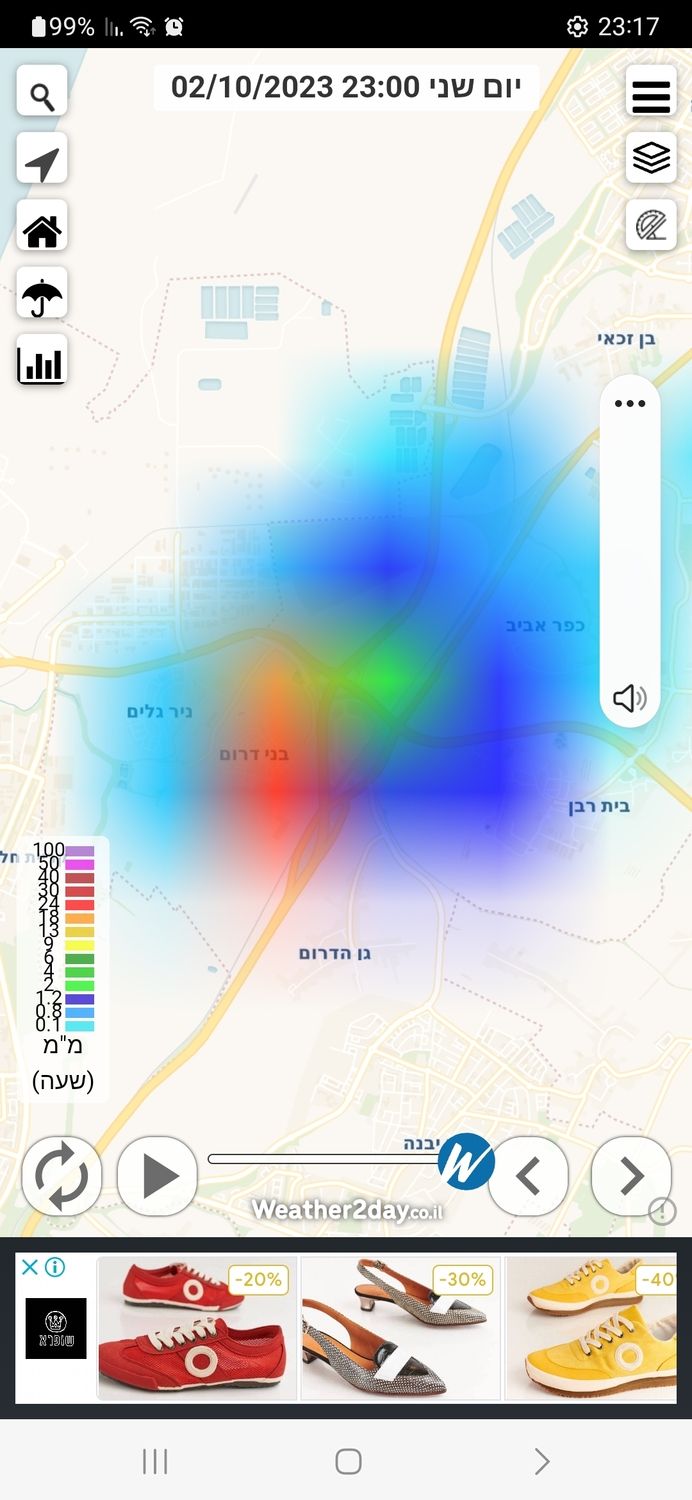Go to the home icon
Screen dimensions: 692x1500
point(42,230)
